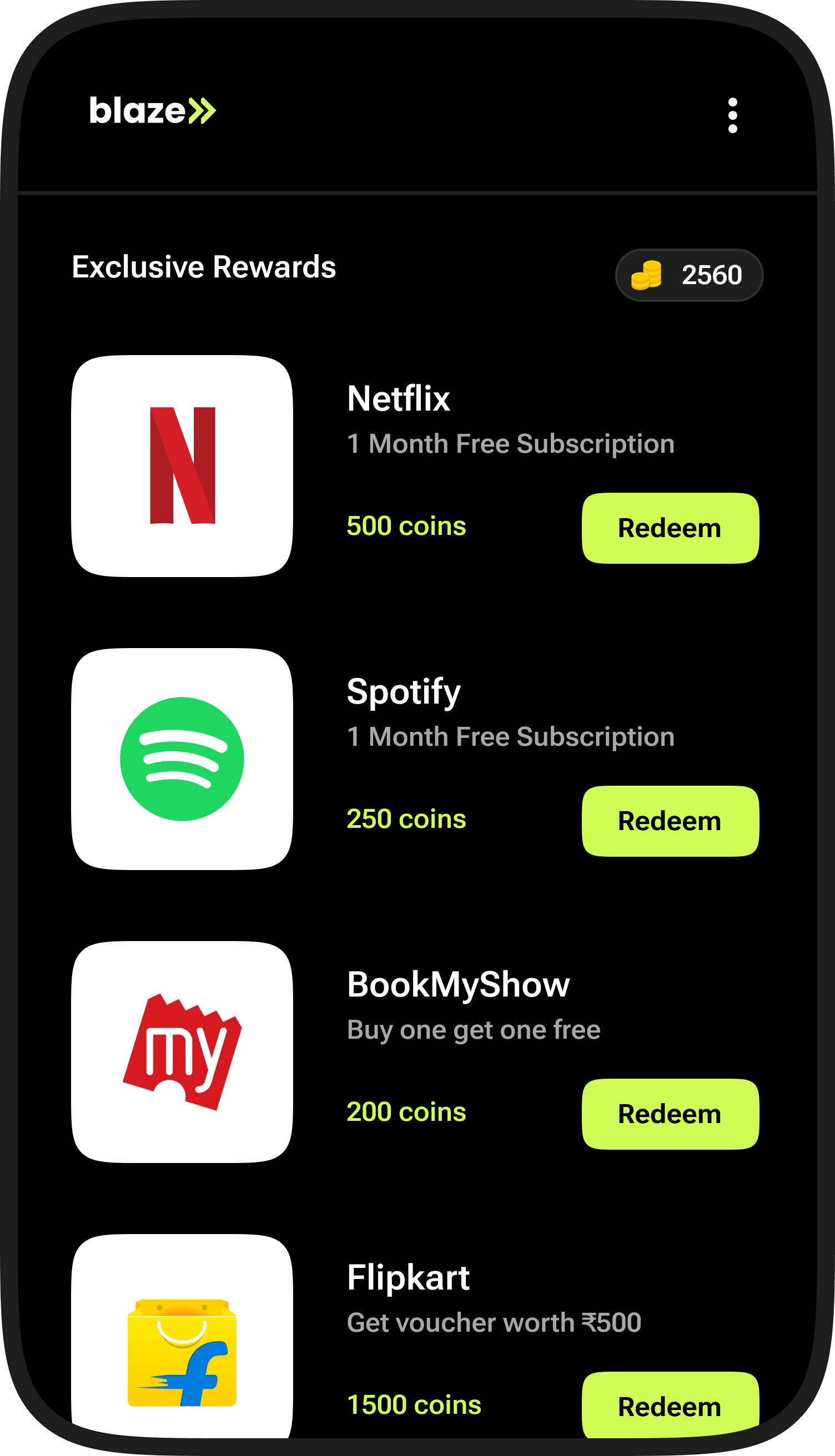Redeem the Spotify subscription reward
Image resolution: width=835 pixels, height=1456 pixels.
pyautogui.click(x=671, y=821)
